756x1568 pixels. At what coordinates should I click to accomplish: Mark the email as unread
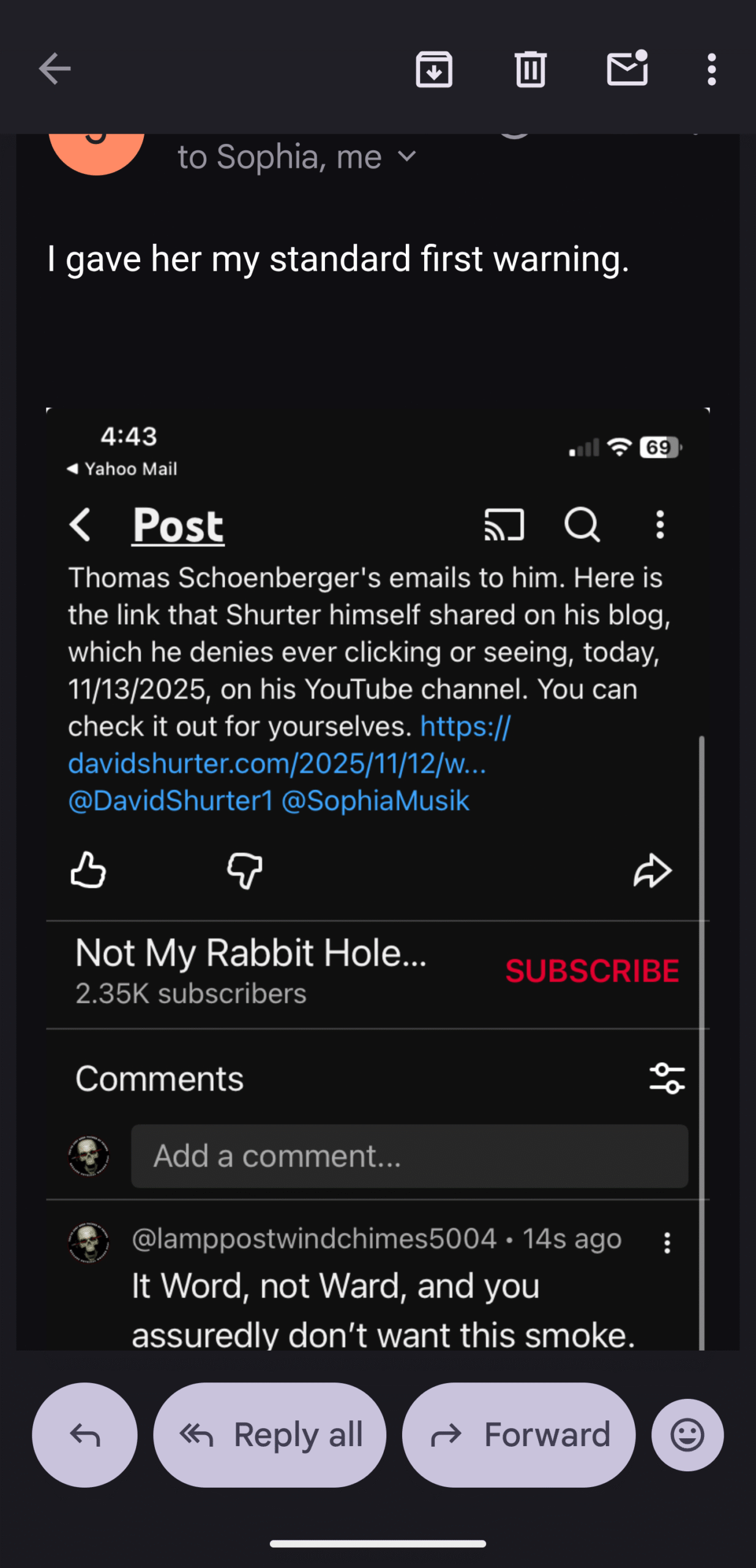point(627,69)
